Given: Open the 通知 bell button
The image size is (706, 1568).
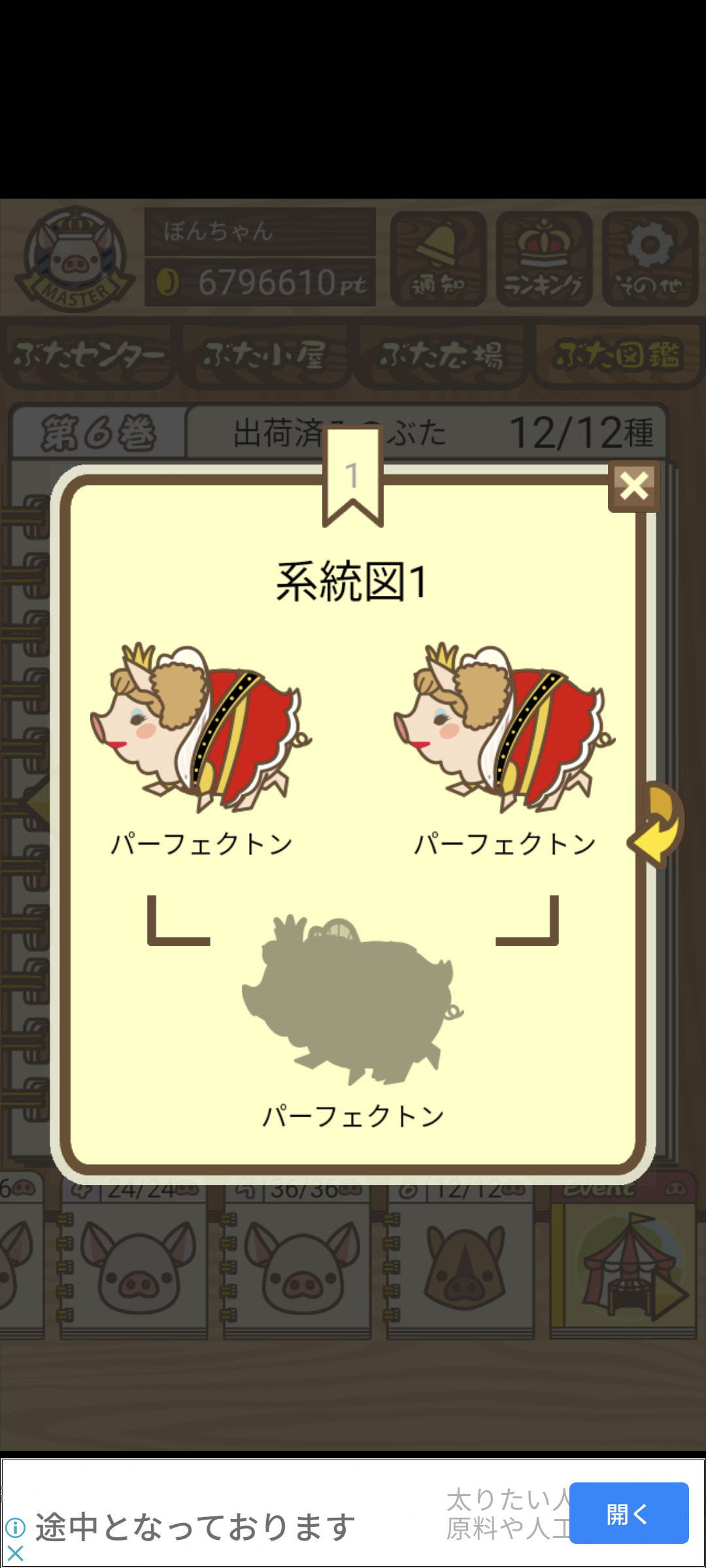Looking at the screenshot, I should 438,259.
